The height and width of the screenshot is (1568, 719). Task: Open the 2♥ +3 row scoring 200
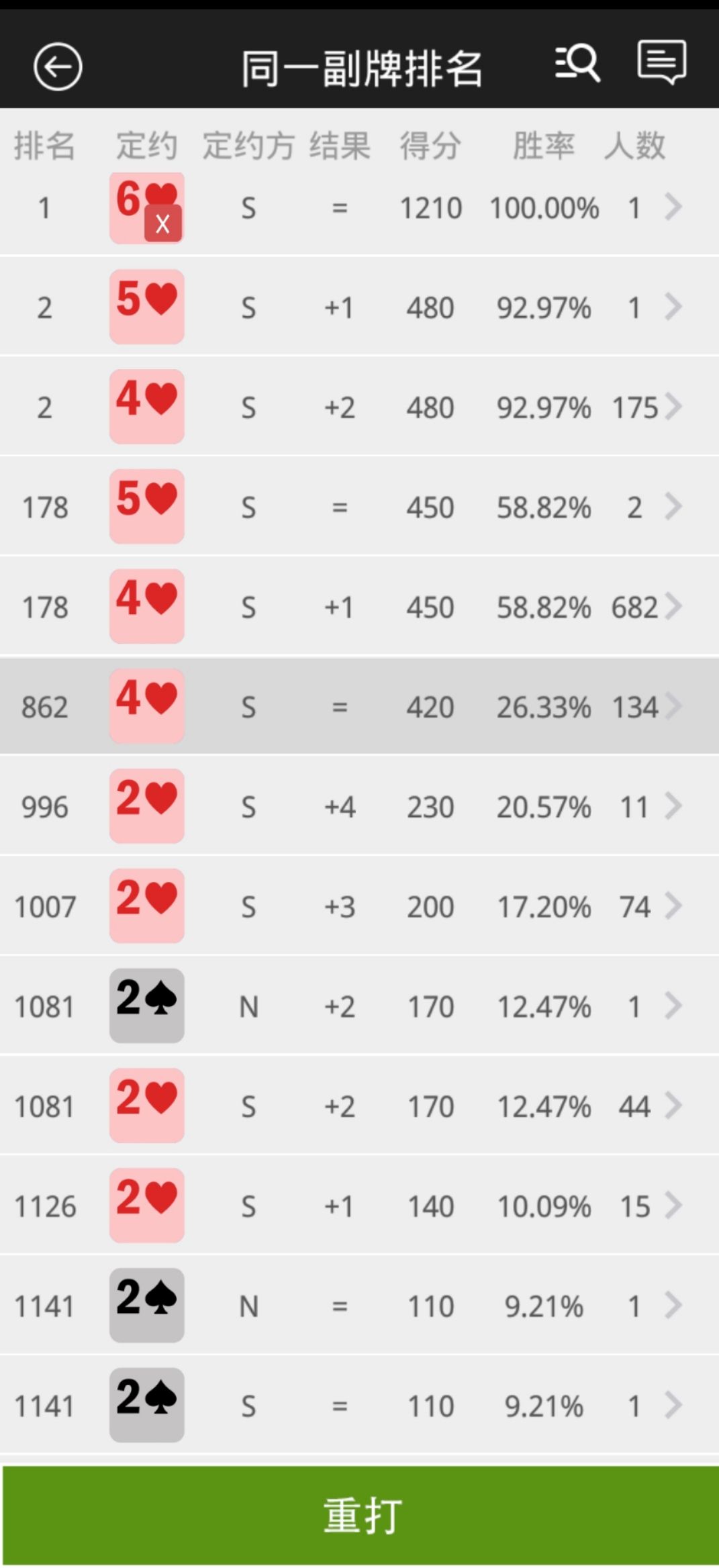pos(359,906)
